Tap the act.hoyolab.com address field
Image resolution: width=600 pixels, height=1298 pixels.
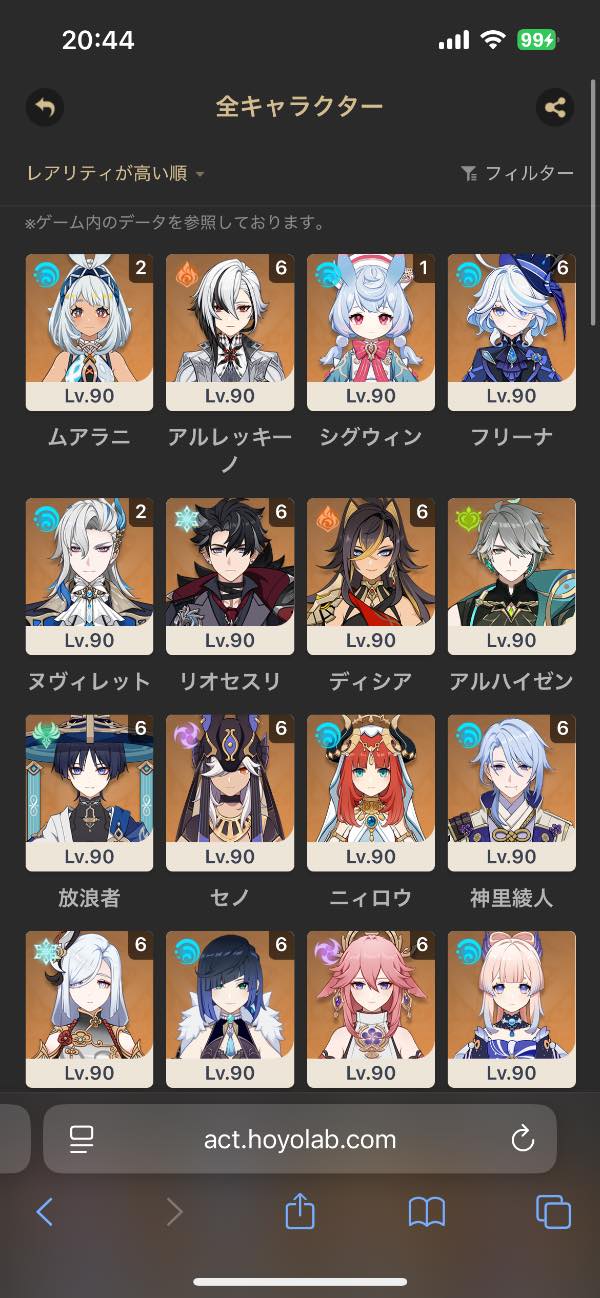point(300,1138)
